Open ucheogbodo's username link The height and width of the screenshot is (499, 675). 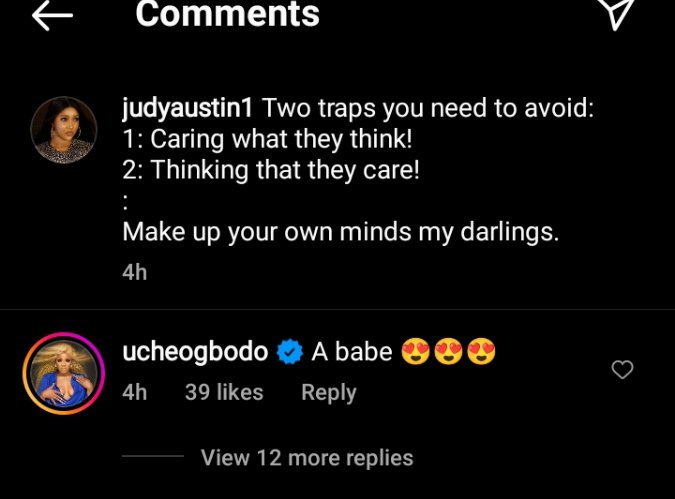pyautogui.click(x=195, y=352)
